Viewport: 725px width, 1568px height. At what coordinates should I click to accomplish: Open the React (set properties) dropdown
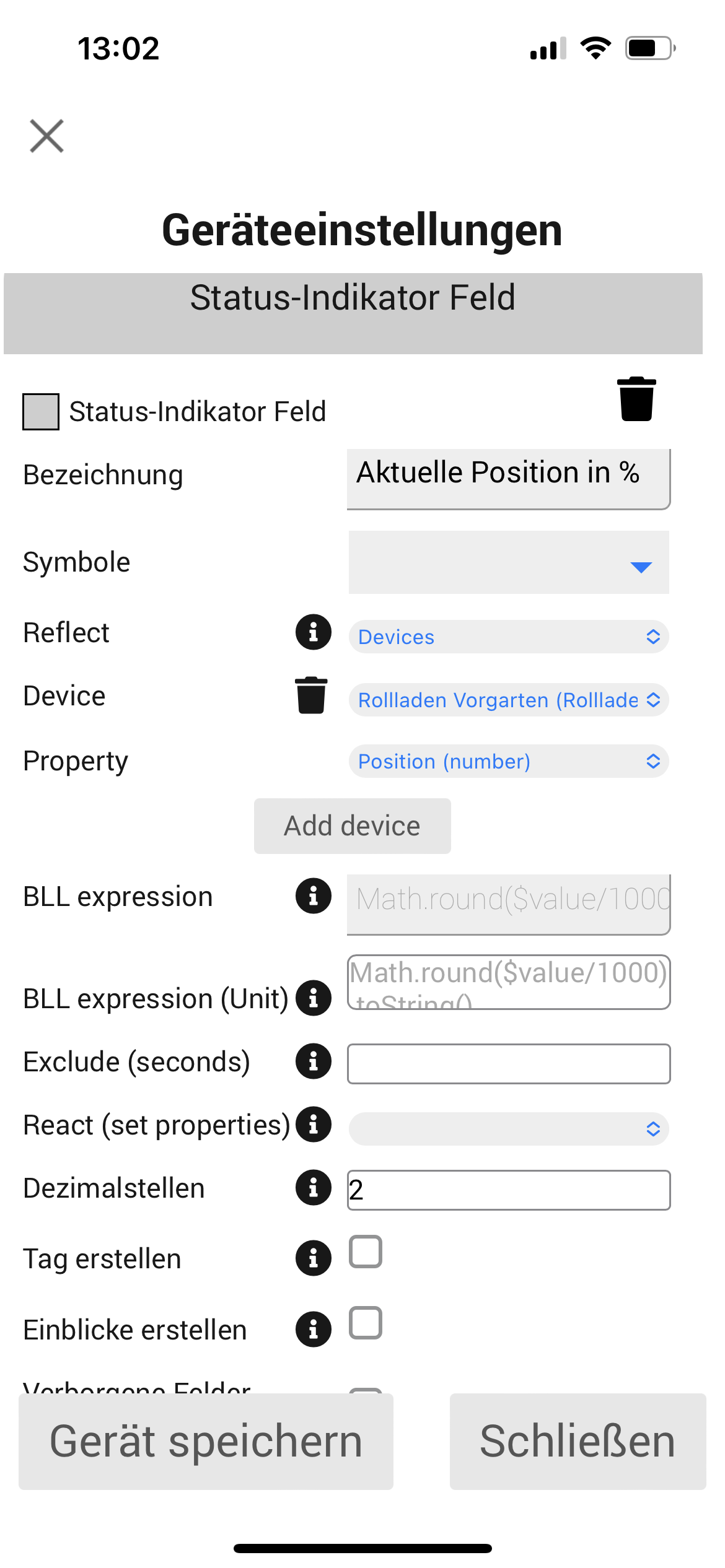click(x=508, y=1129)
